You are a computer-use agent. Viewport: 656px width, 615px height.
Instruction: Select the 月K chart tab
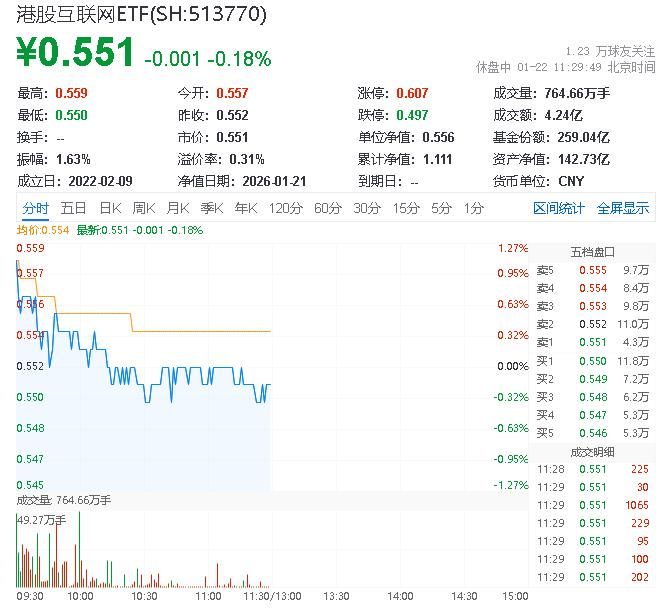[178, 208]
